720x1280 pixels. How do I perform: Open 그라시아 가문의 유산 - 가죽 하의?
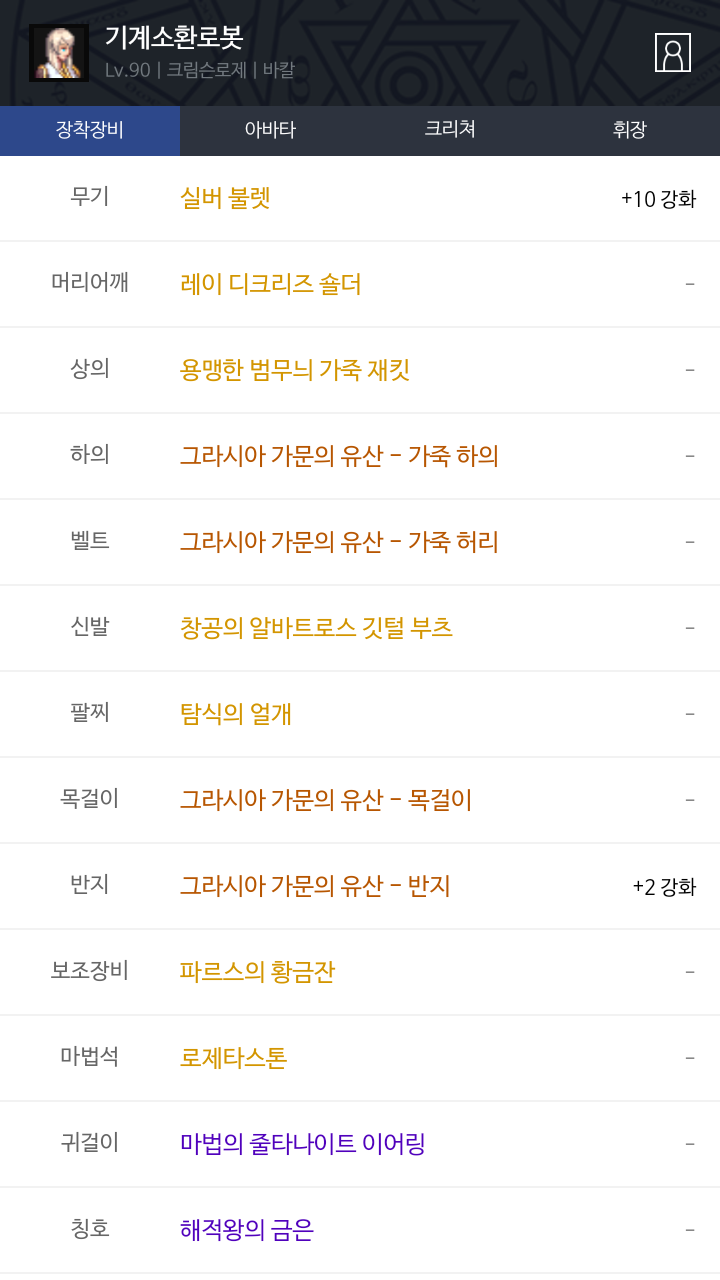(x=339, y=456)
